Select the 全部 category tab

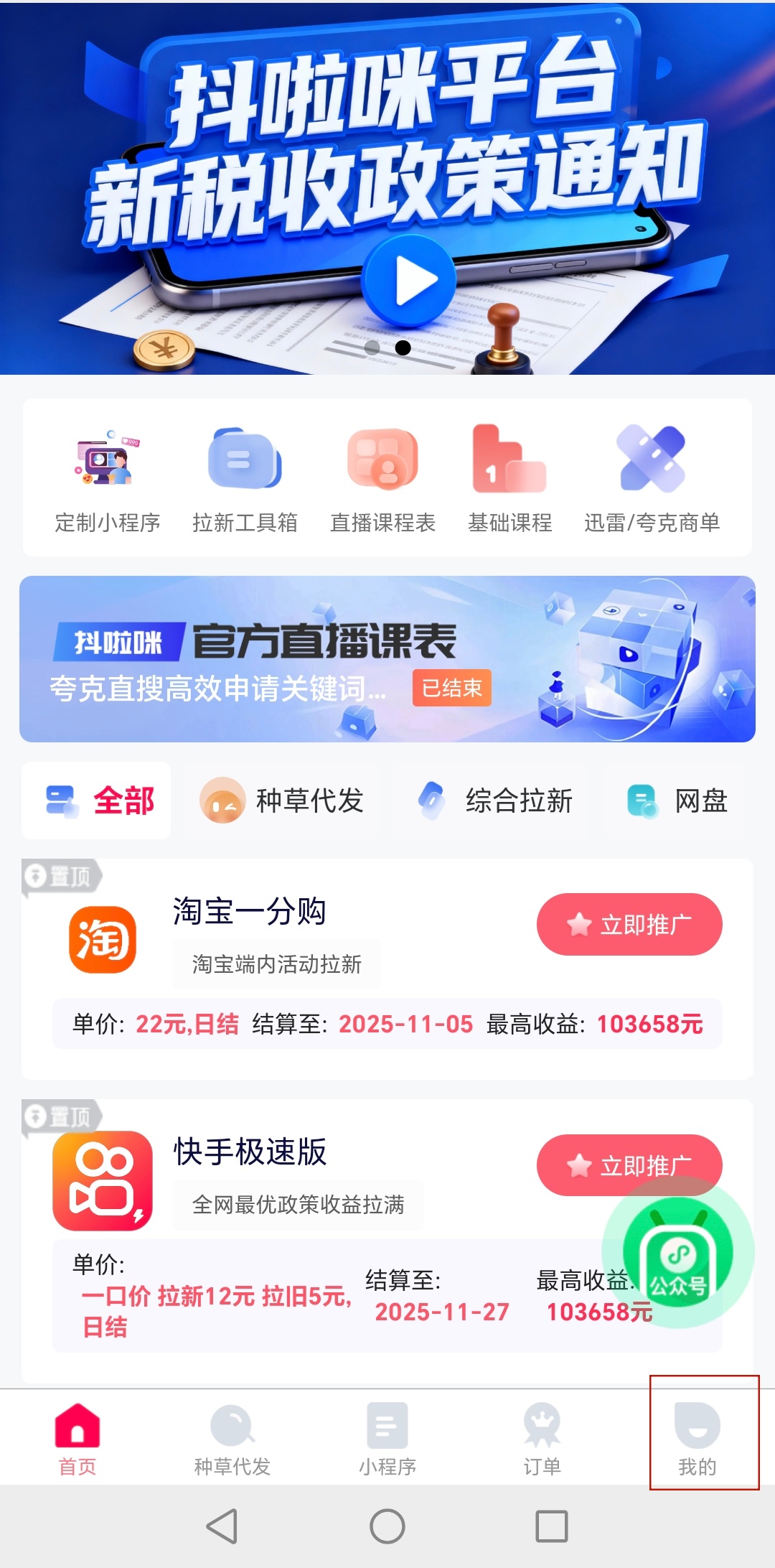click(97, 801)
